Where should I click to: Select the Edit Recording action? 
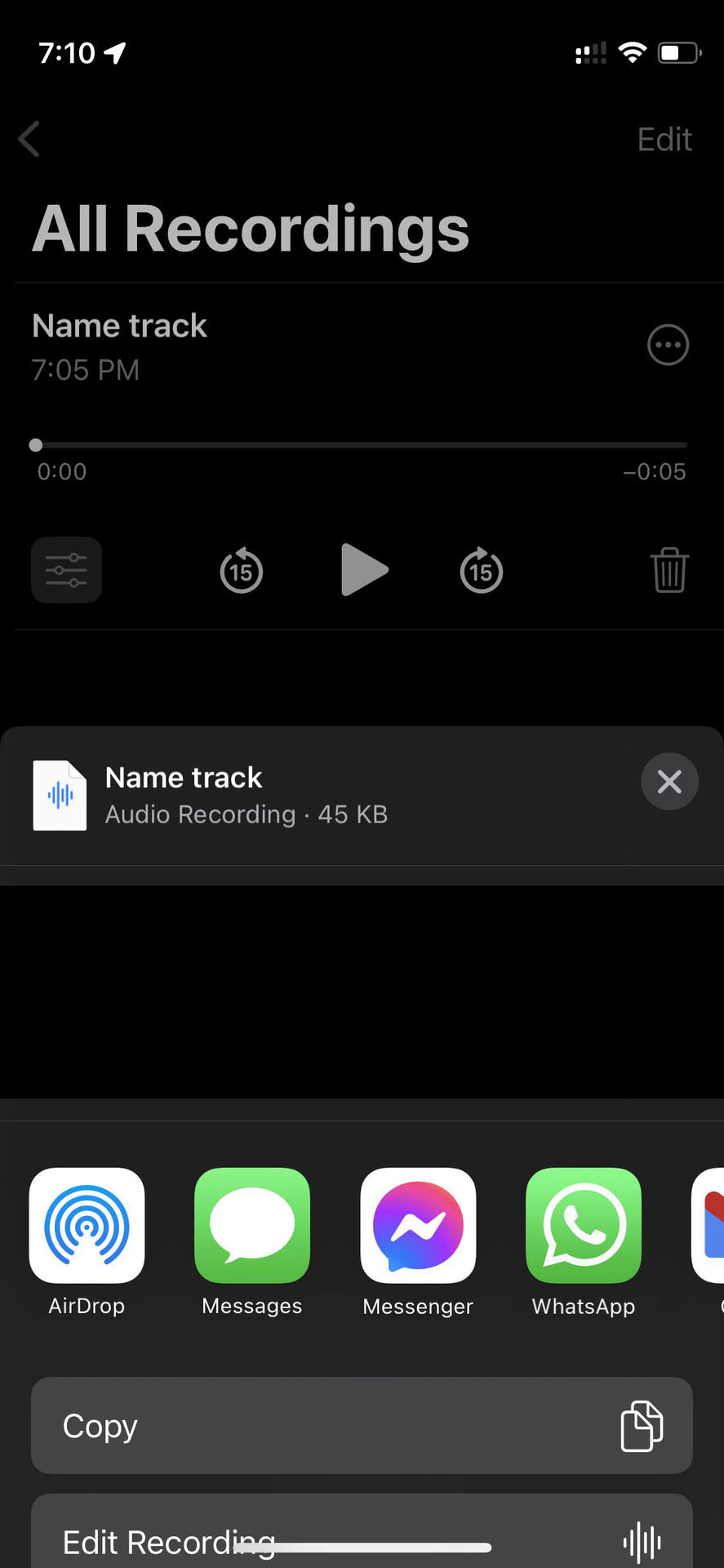coord(362,1535)
